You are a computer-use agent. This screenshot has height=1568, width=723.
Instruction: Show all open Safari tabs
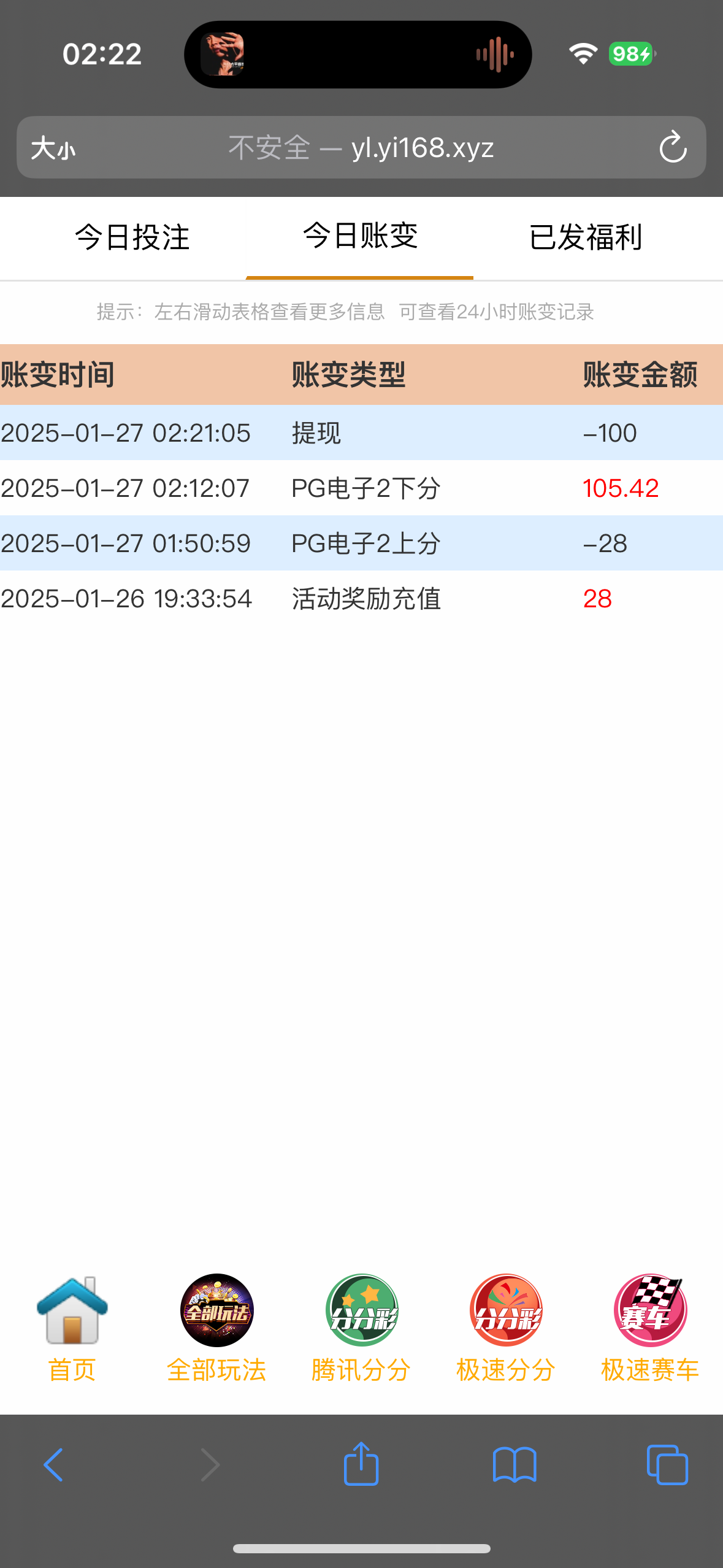[667, 1465]
